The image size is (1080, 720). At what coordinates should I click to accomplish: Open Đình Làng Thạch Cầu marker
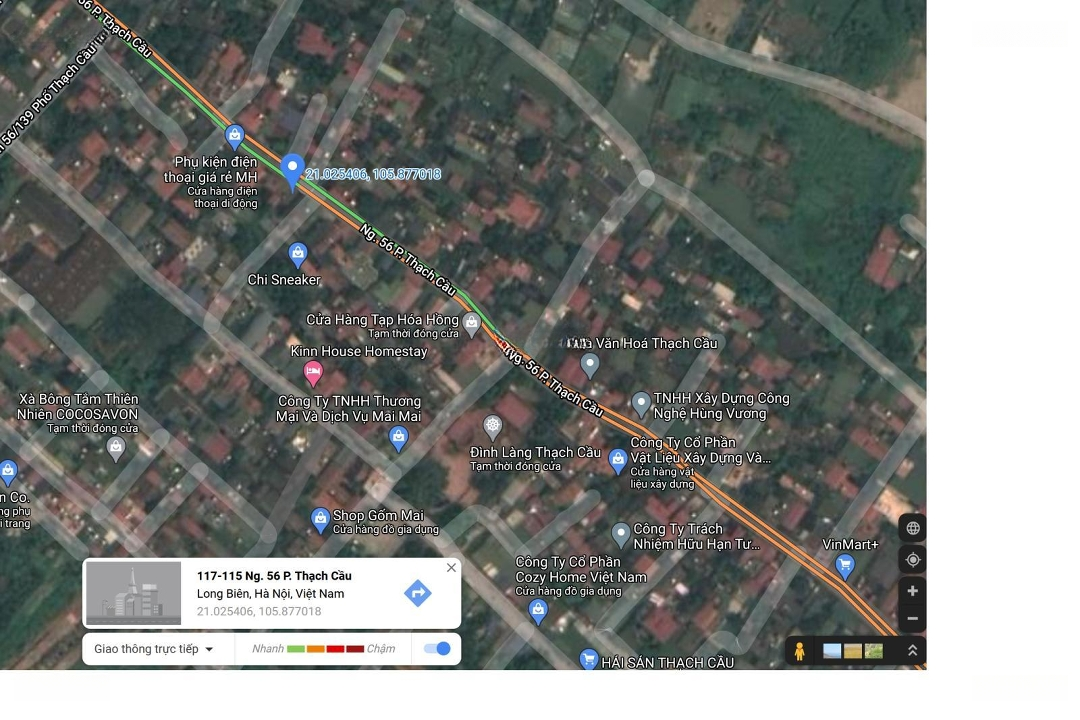(x=492, y=427)
